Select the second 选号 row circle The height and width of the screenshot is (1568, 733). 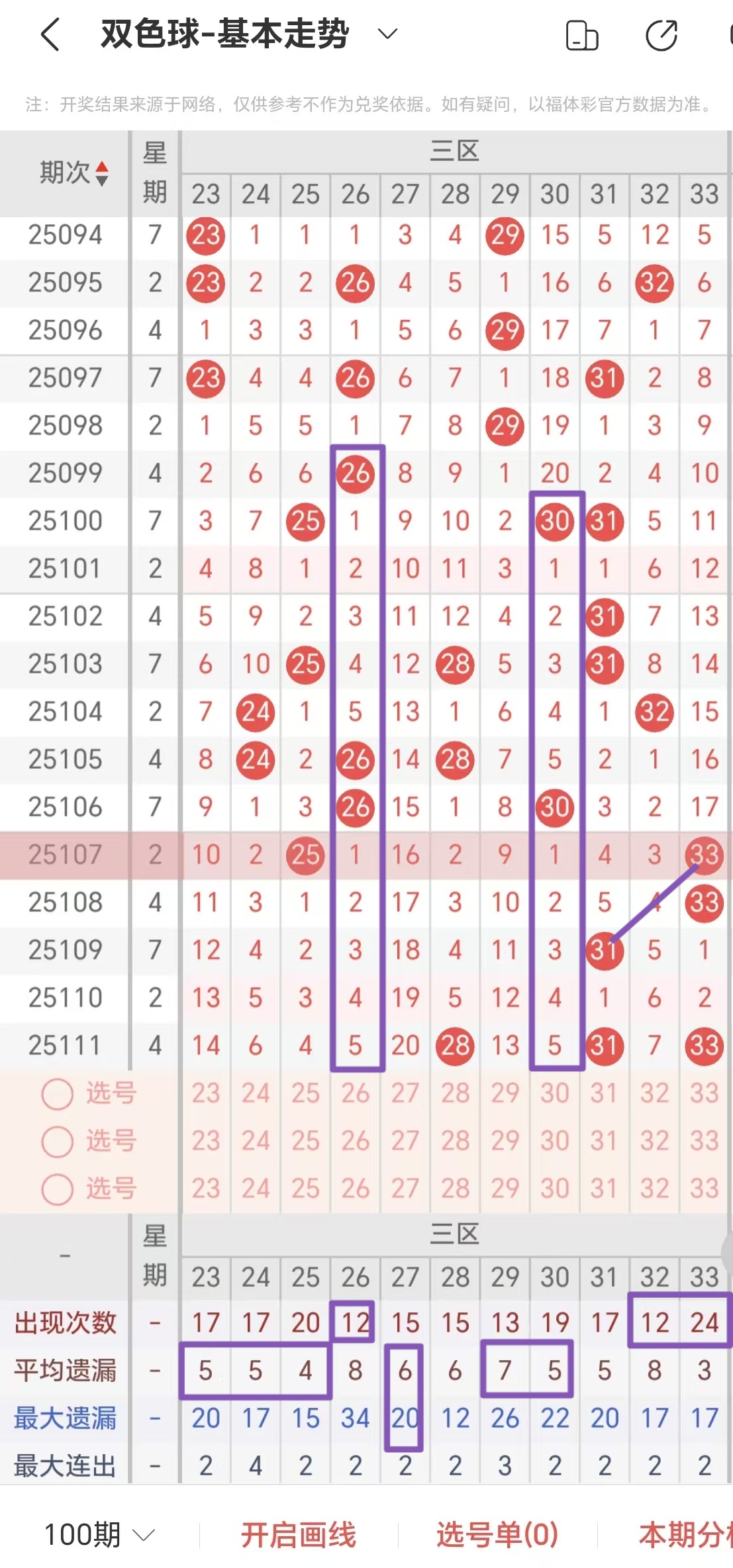pyautogui.click(x=56, y=1142)
